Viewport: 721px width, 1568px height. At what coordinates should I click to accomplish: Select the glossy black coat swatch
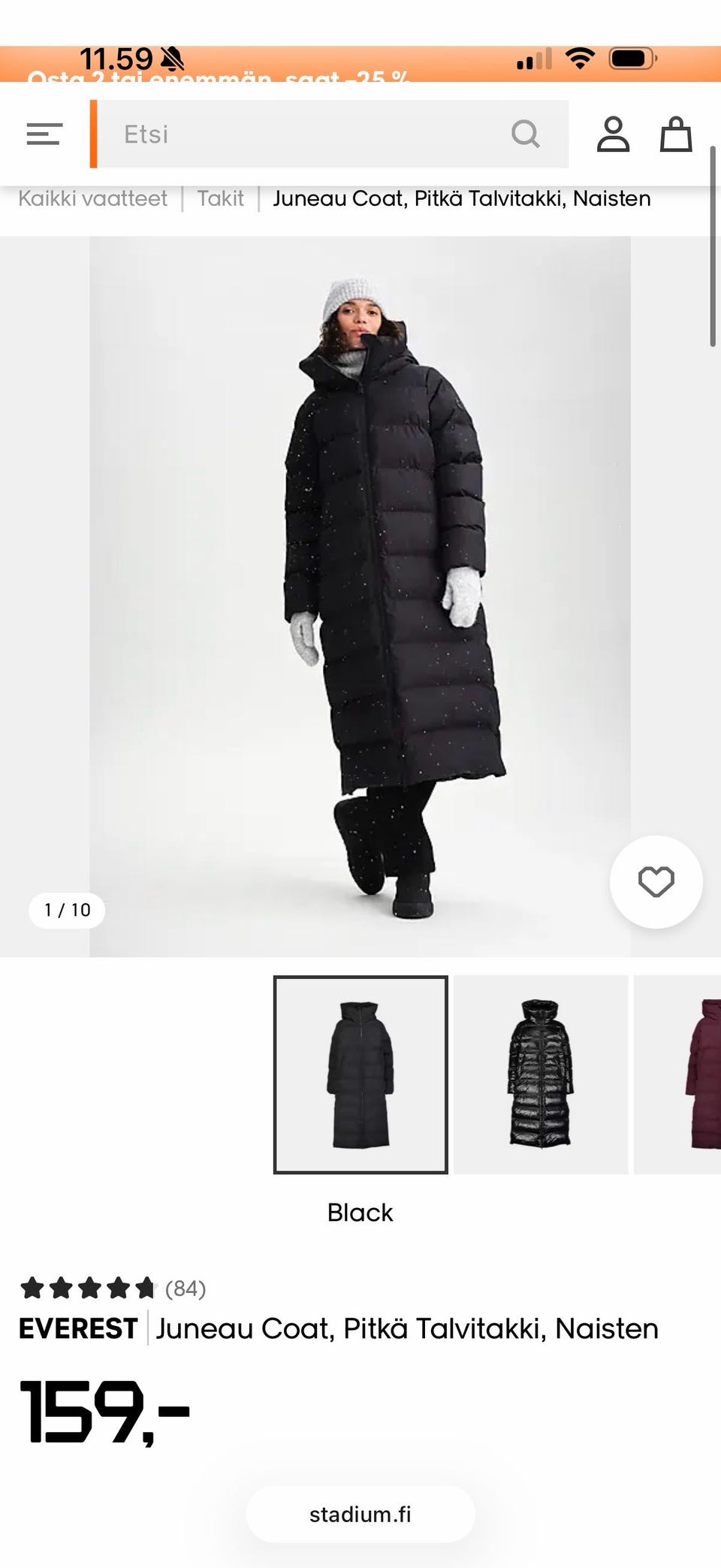click(x=541, y=1074)
